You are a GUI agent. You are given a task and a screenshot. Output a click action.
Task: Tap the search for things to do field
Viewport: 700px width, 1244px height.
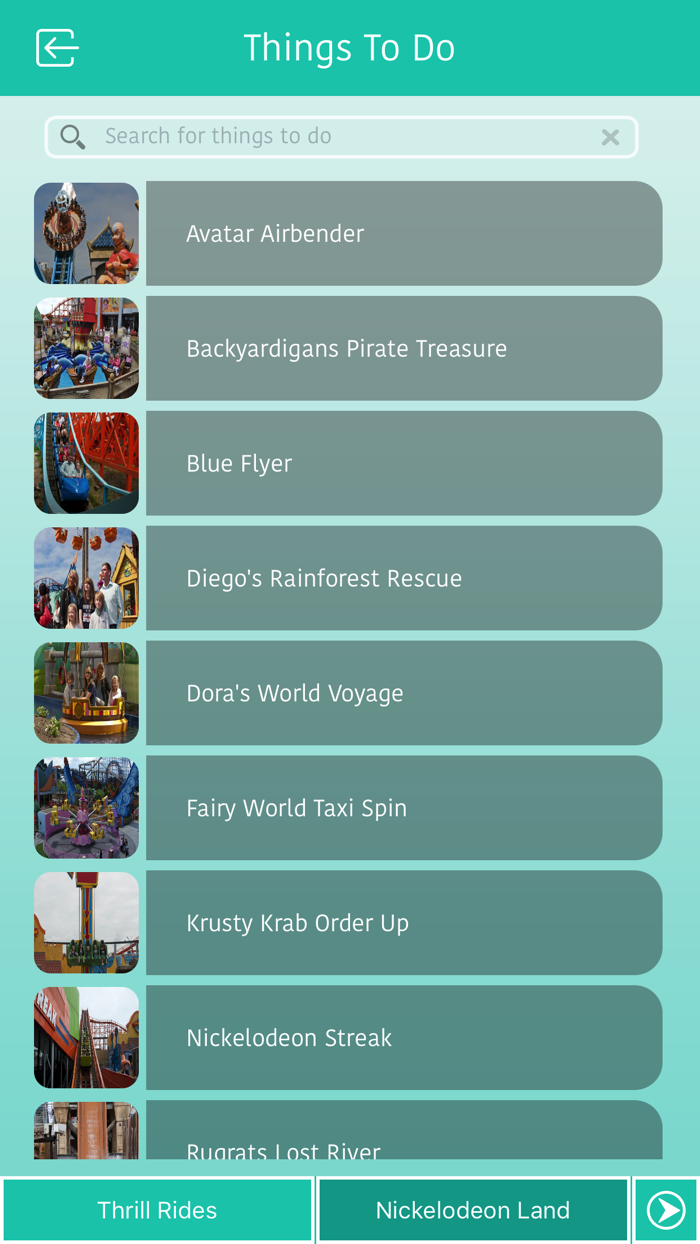point(341,137)
